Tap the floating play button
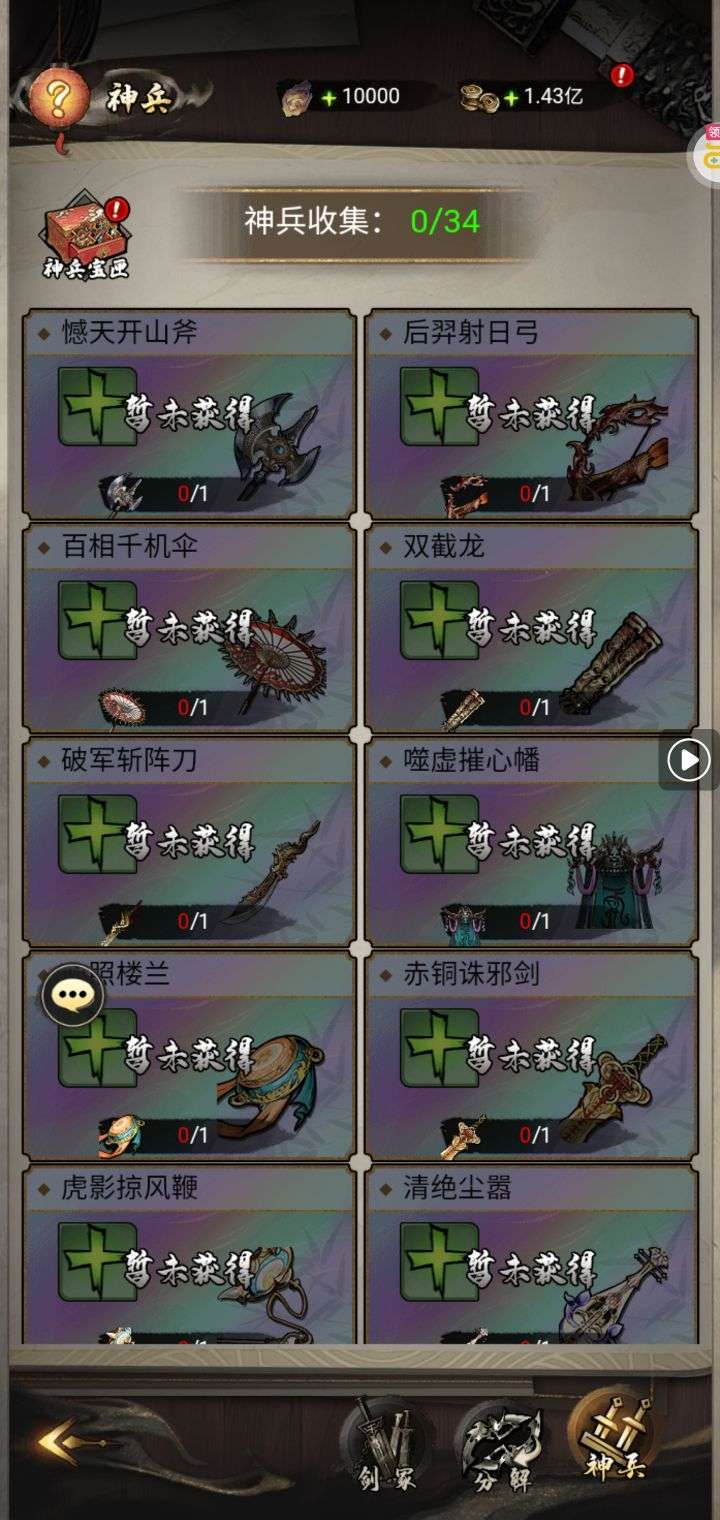Viewport: 720px width, 1520px height. tap(688, 761)
